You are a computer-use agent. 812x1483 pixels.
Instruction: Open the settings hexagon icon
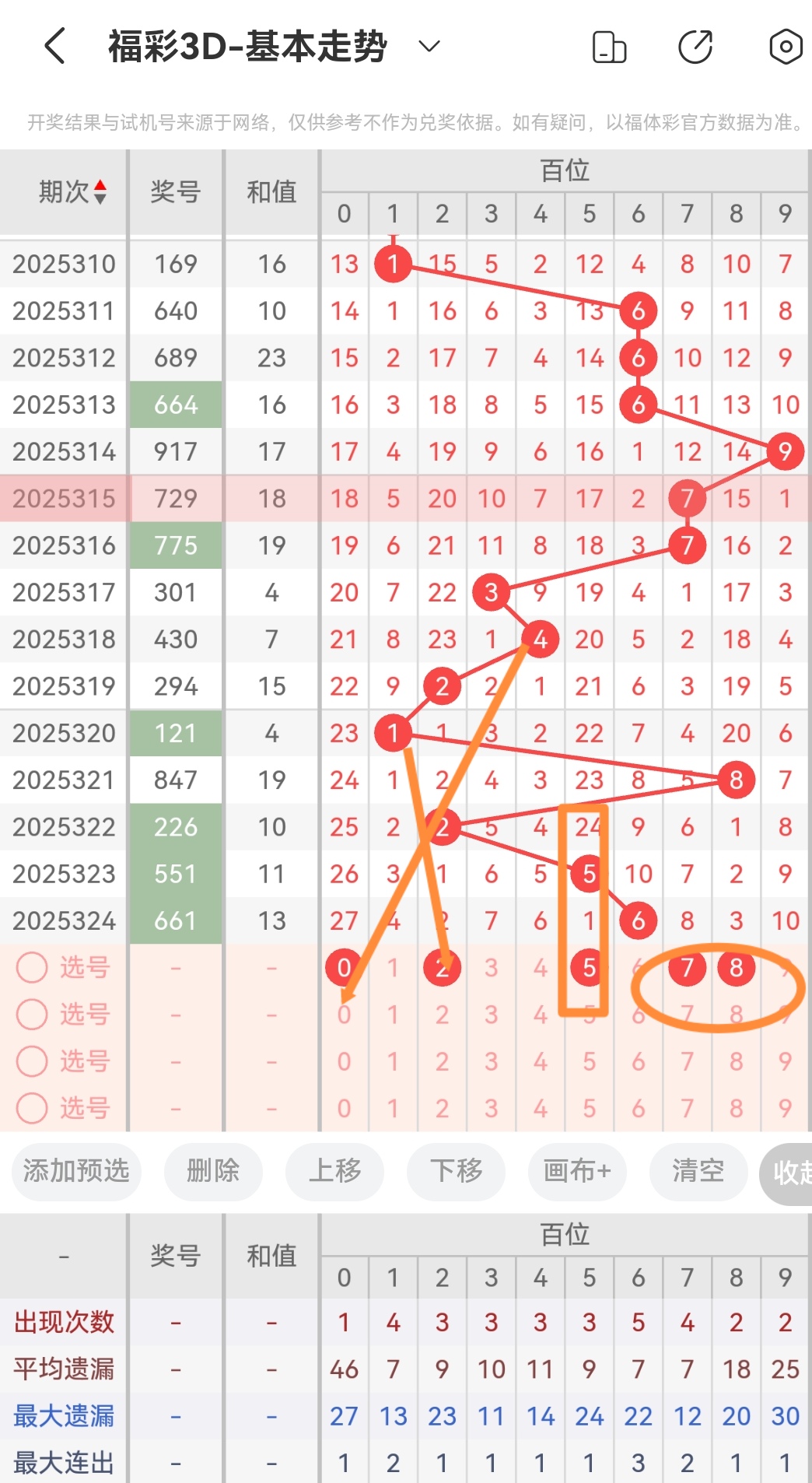click(x=785, y=47)
